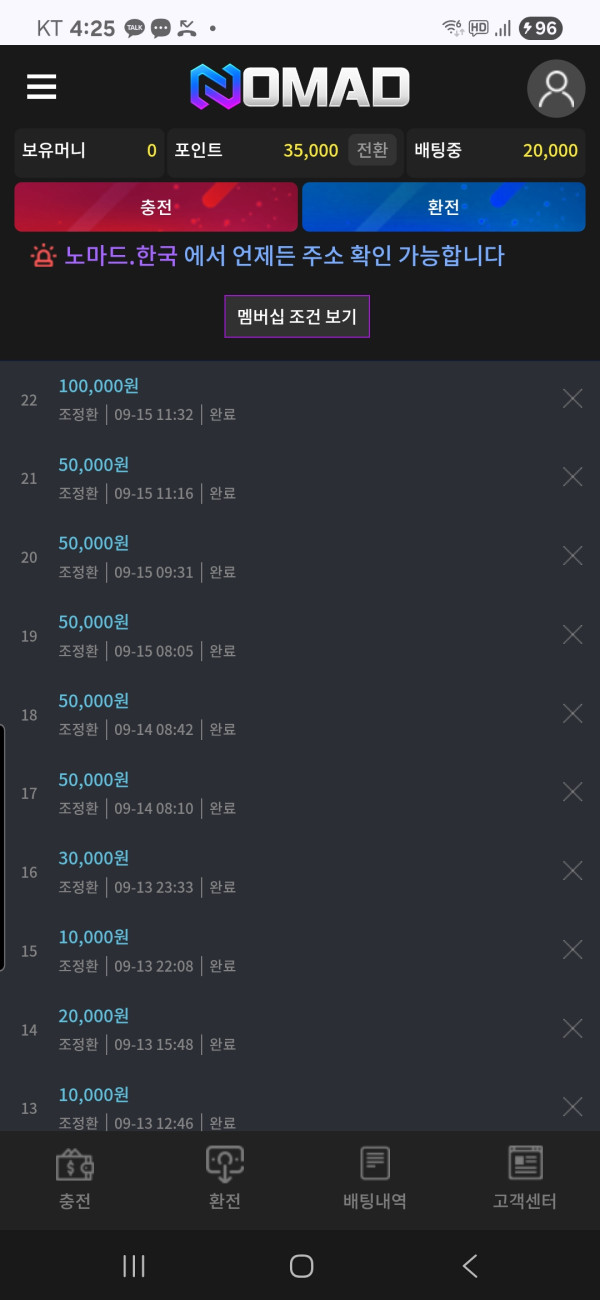
Task: Remove entry 14 for 20,000원
Action: coord(572,1028)
